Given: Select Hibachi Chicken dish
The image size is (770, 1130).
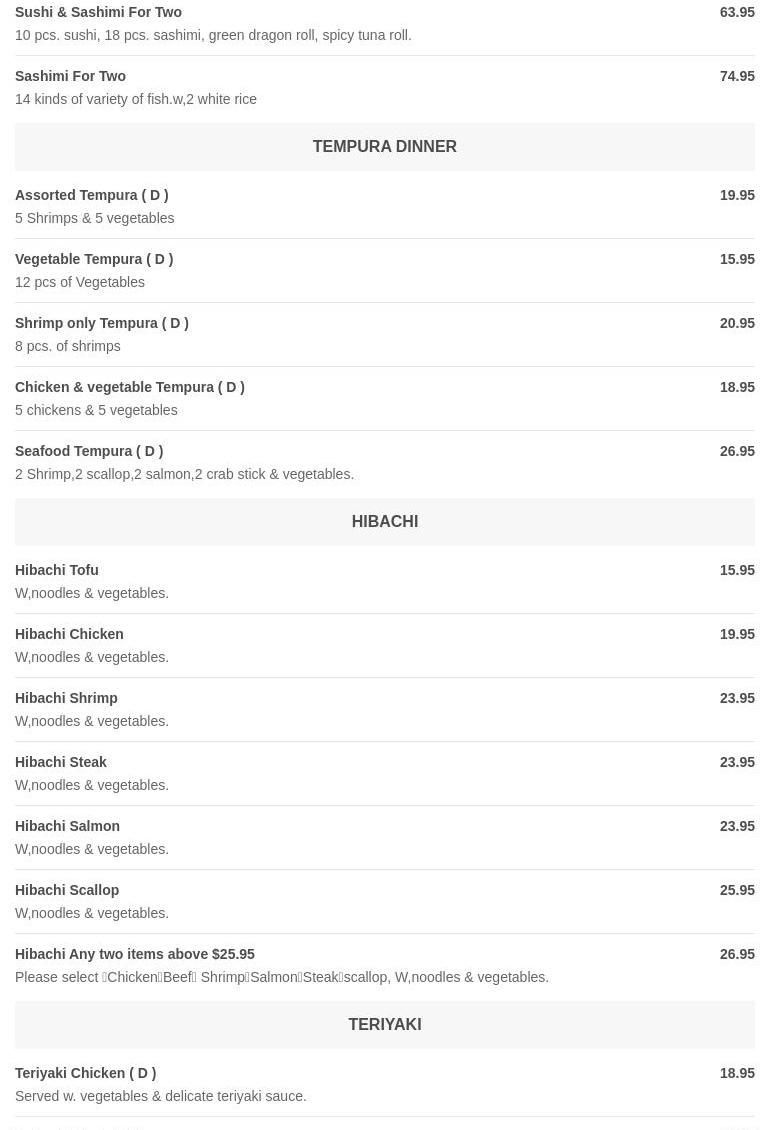Looking at the screenshot, I should [x=69, y=634].
